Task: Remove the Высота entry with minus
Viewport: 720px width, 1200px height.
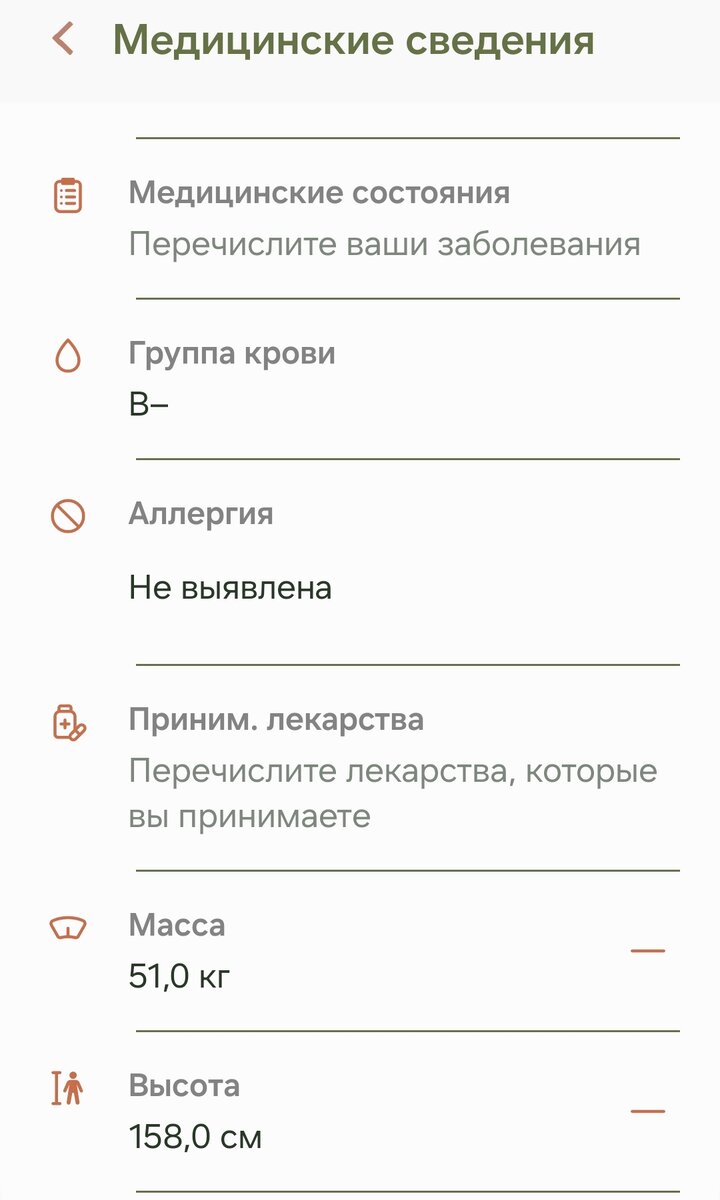Action: click(x=648, y=1111)
